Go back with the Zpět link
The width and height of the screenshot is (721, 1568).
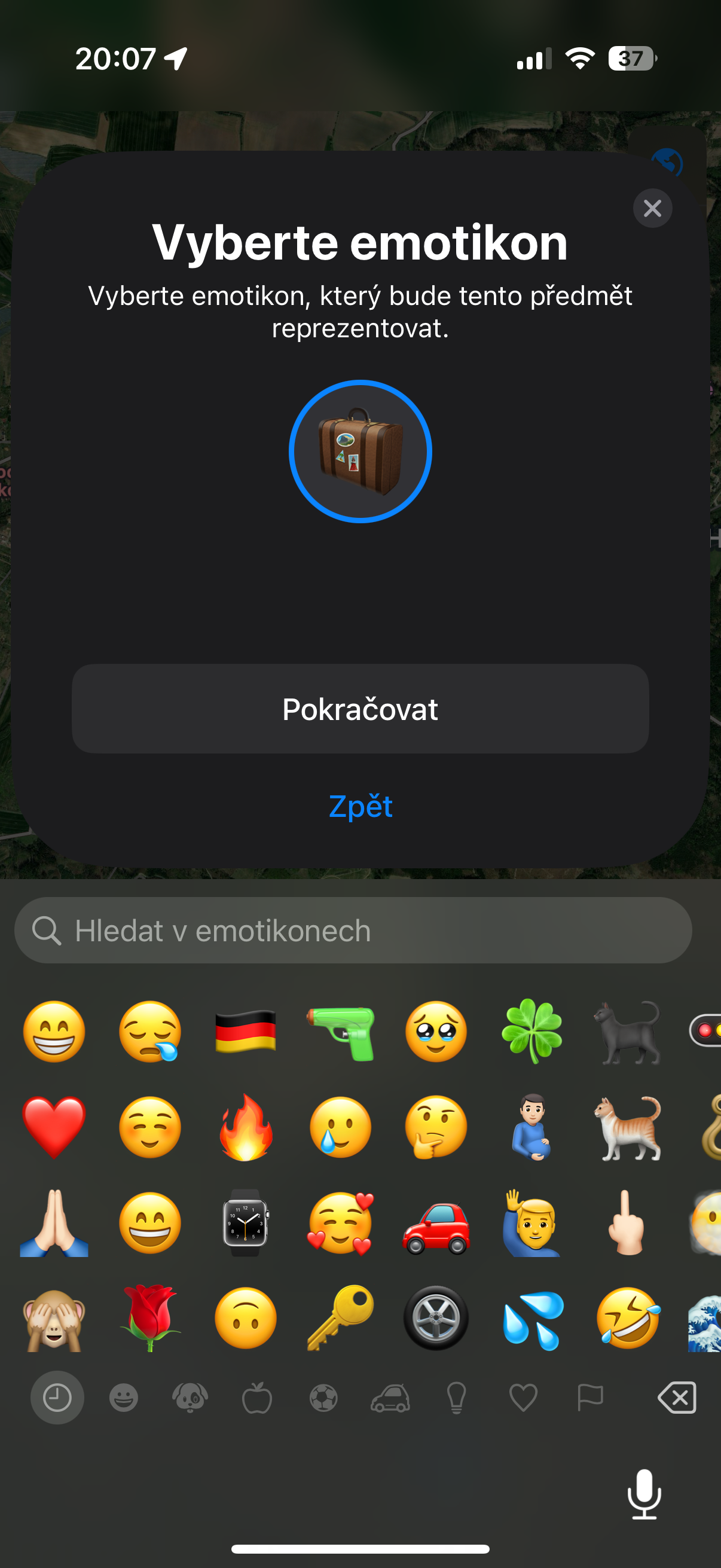click(x=360, y=807)
